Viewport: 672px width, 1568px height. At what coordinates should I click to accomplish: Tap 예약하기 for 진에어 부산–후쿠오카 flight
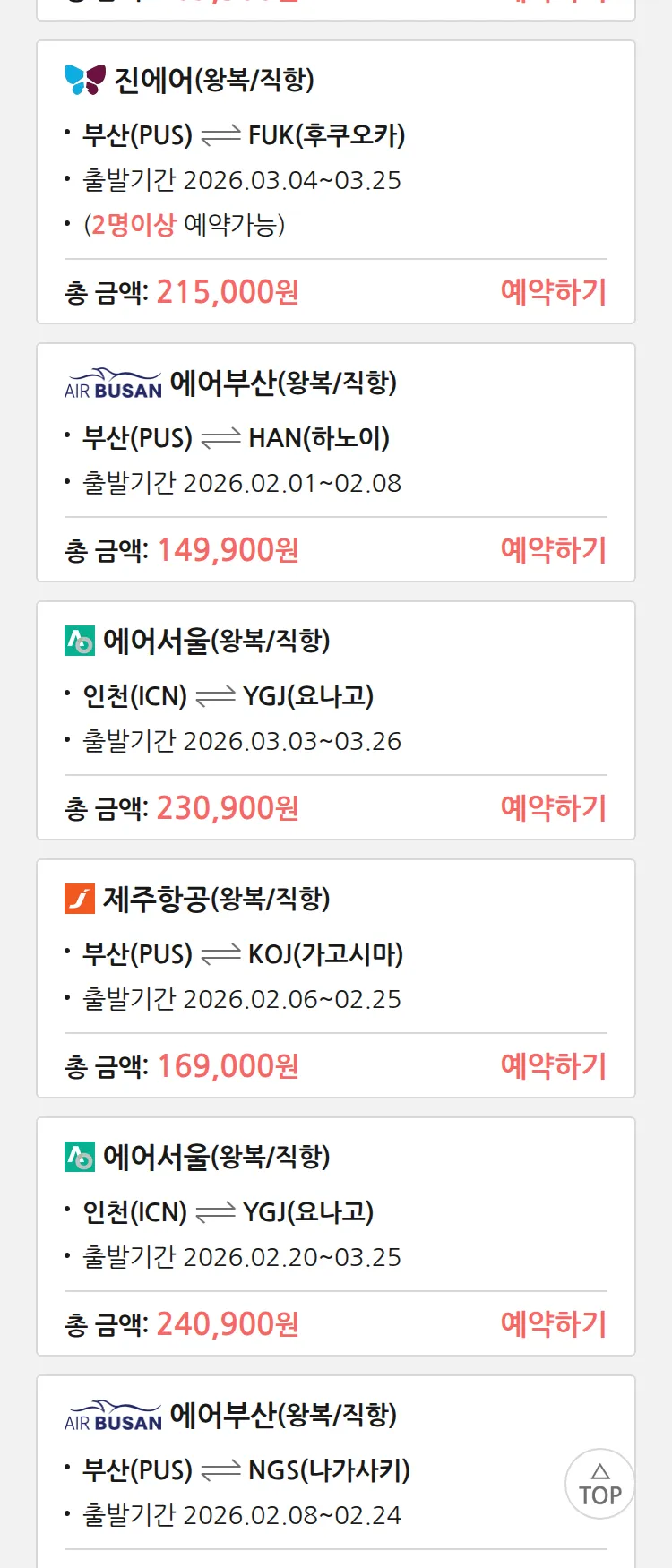(553, 292)
